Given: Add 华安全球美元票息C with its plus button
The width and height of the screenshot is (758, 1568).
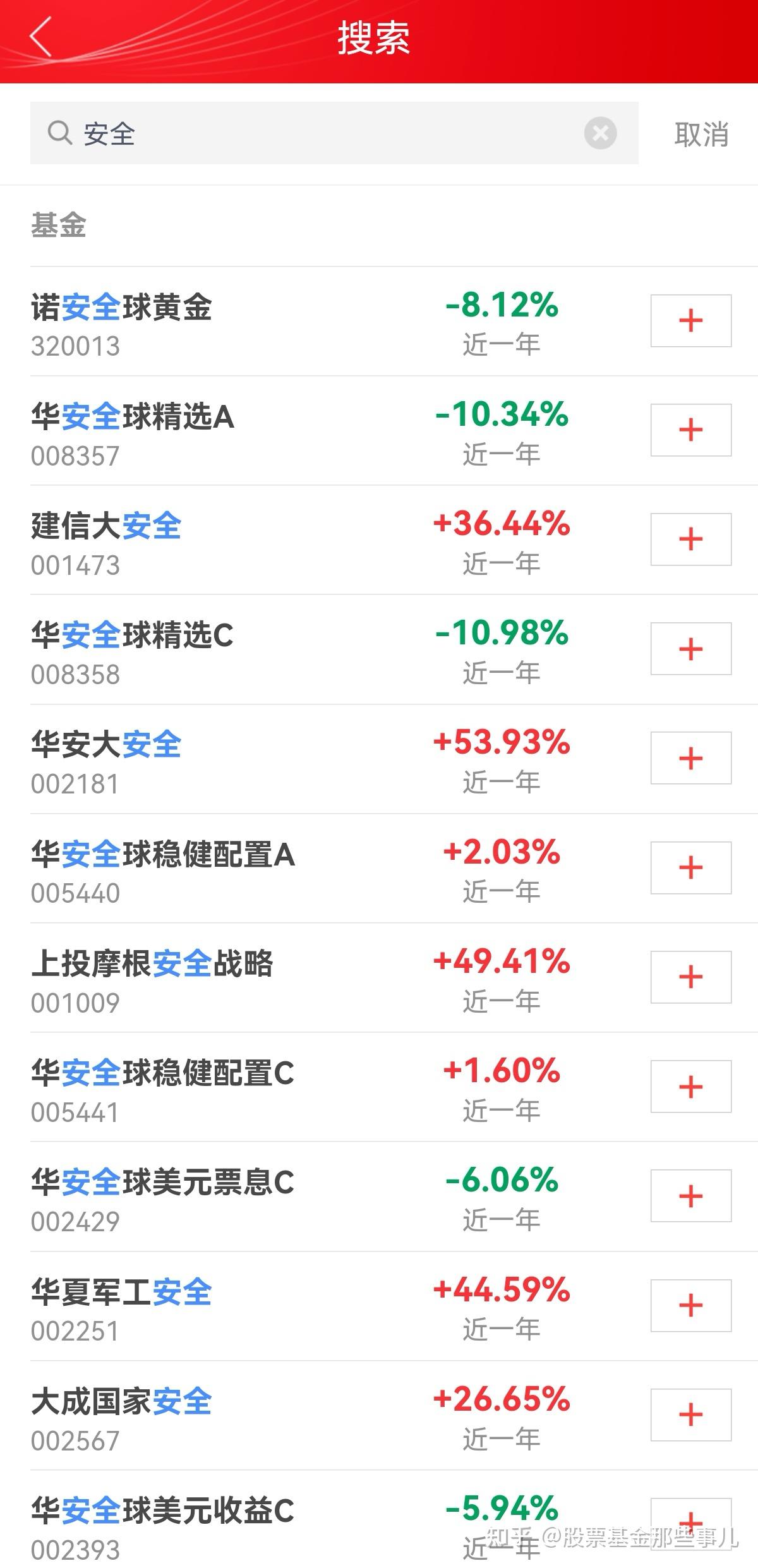Looking at the screenshot, I should pyautogui.click(x=691, y=1196).
